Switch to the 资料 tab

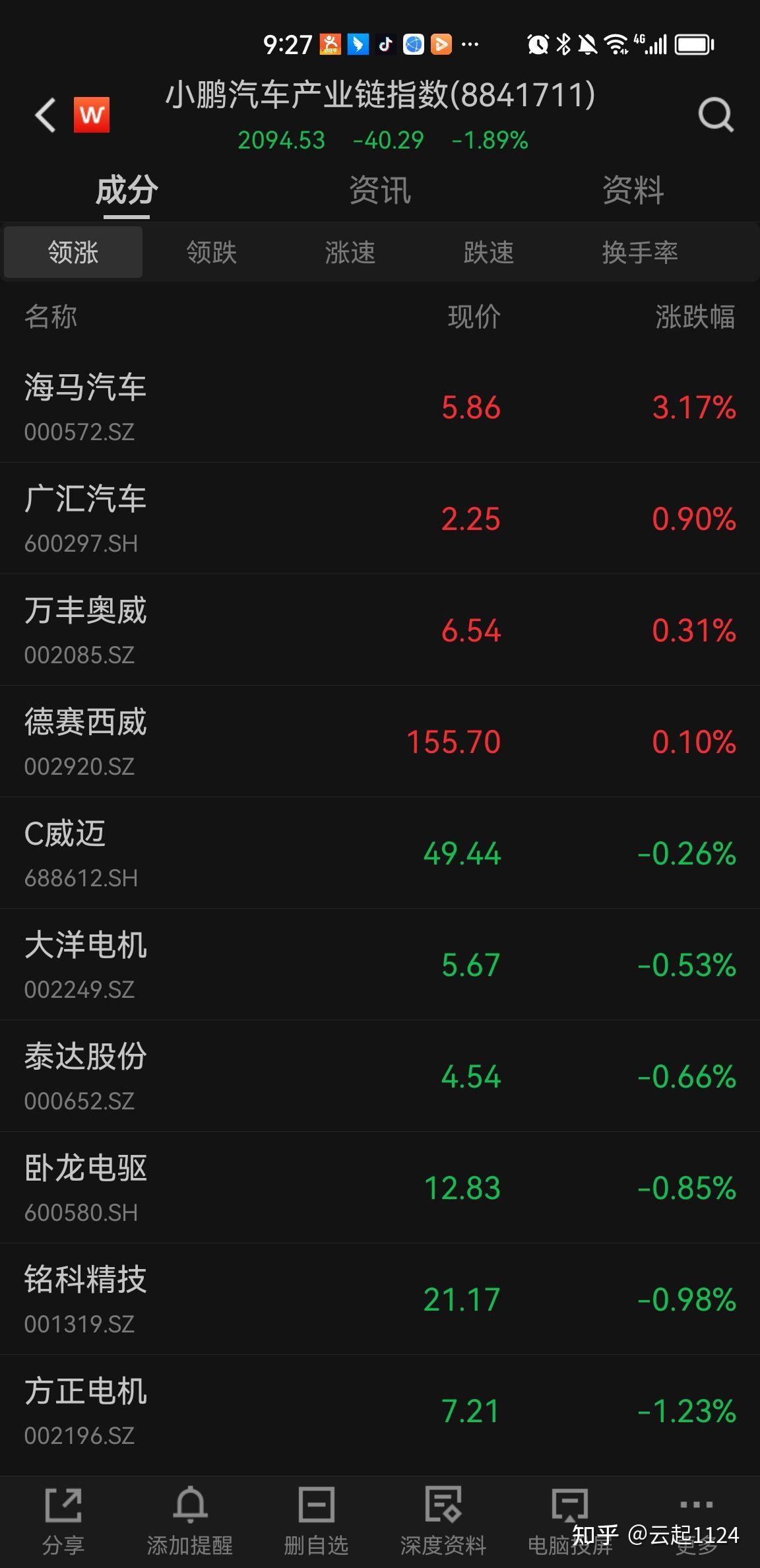point(633,191)
